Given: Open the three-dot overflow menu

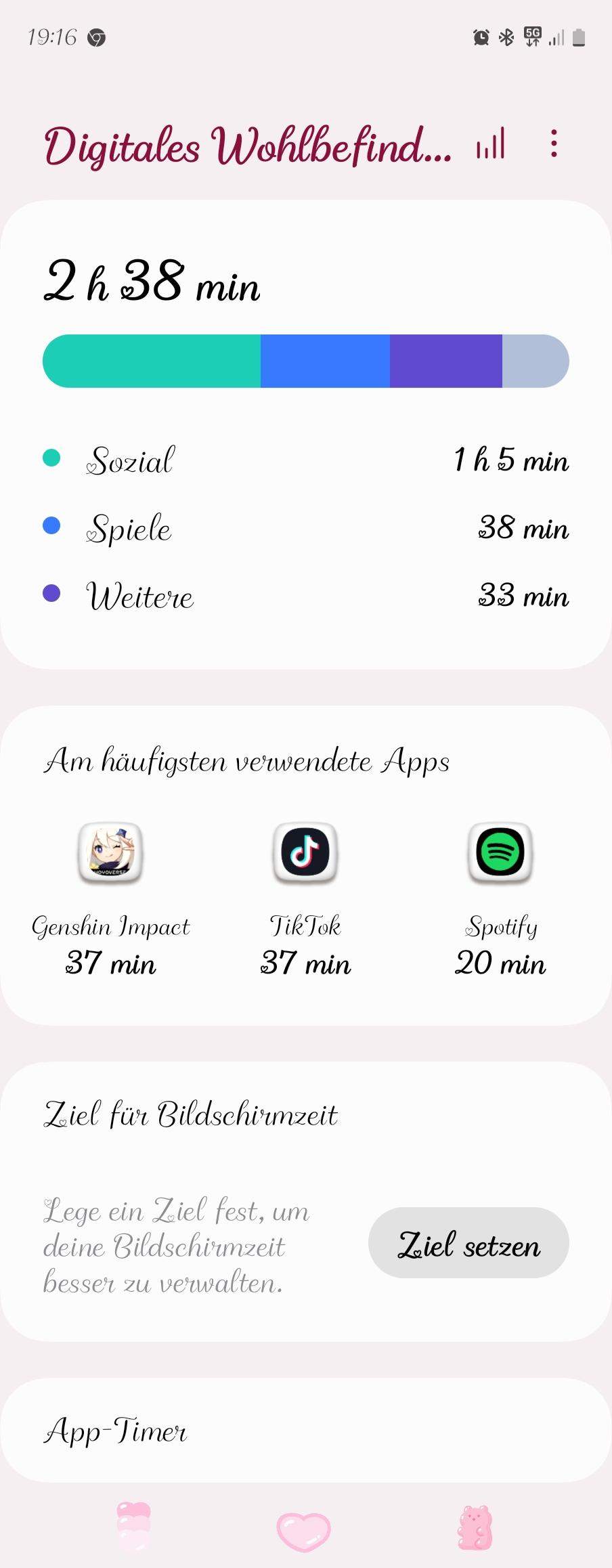Looking at the screenshot, I should tap(555, 144).
